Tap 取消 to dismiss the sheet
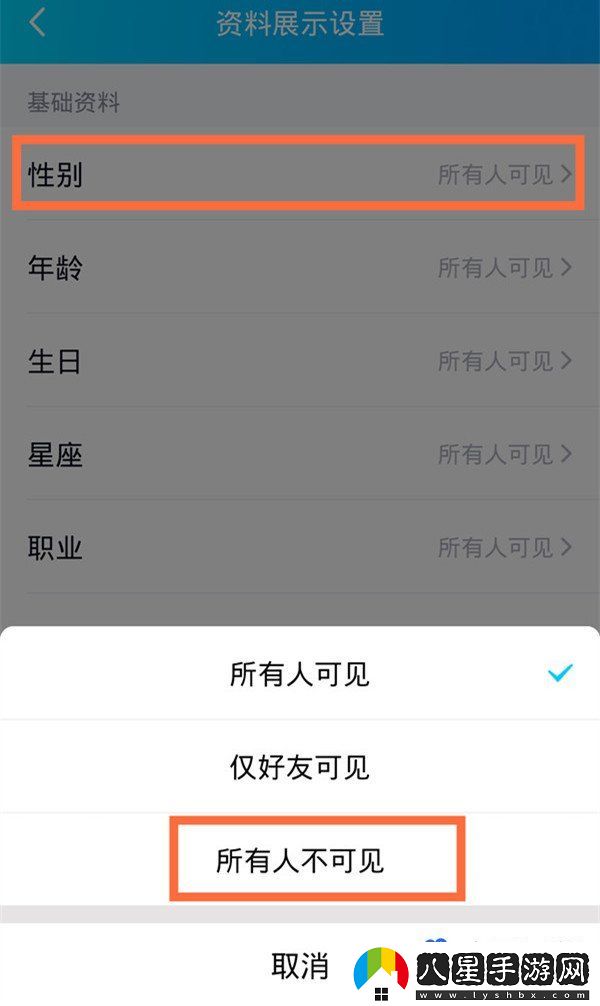The width and height of the screenshot is (600, 1006). 300,965
